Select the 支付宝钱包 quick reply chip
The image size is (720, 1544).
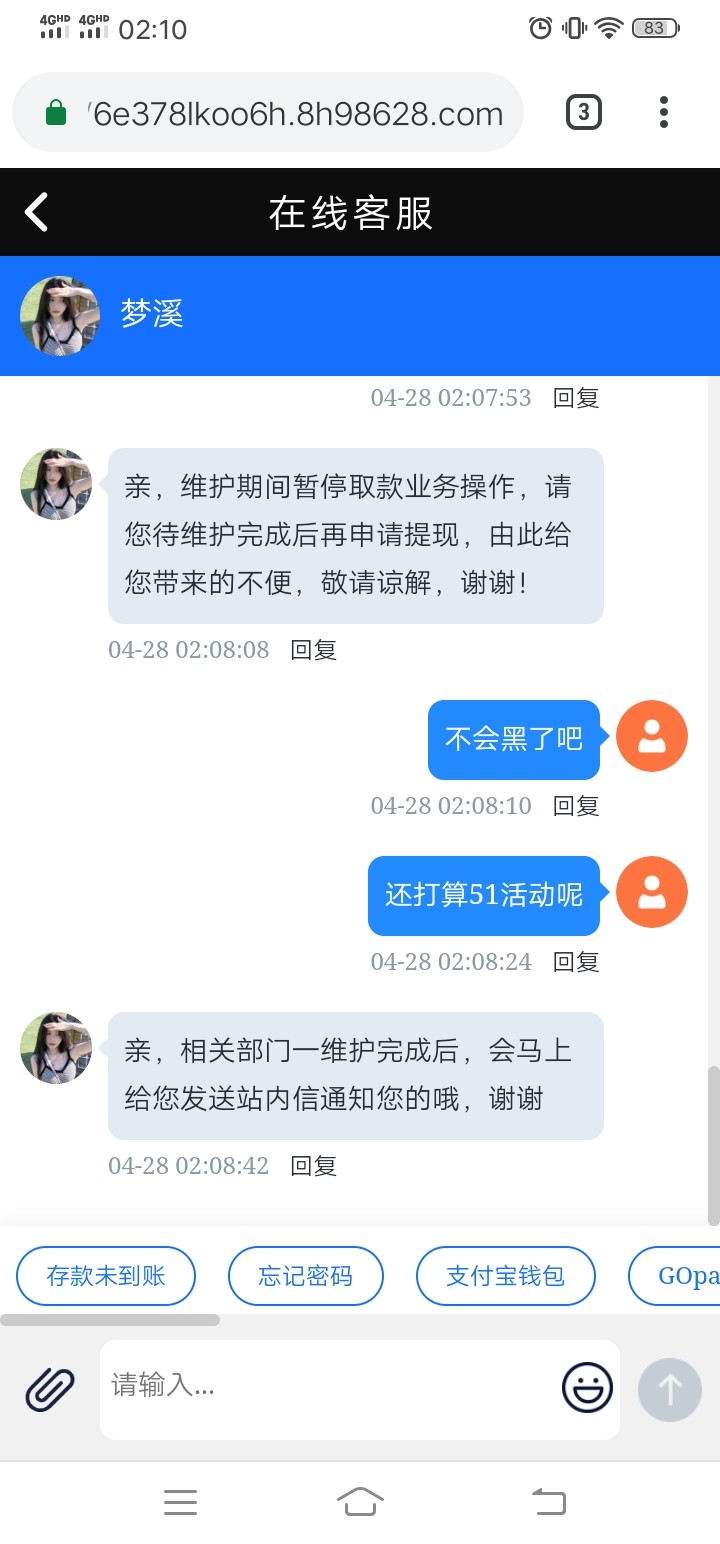[506, 1276]
